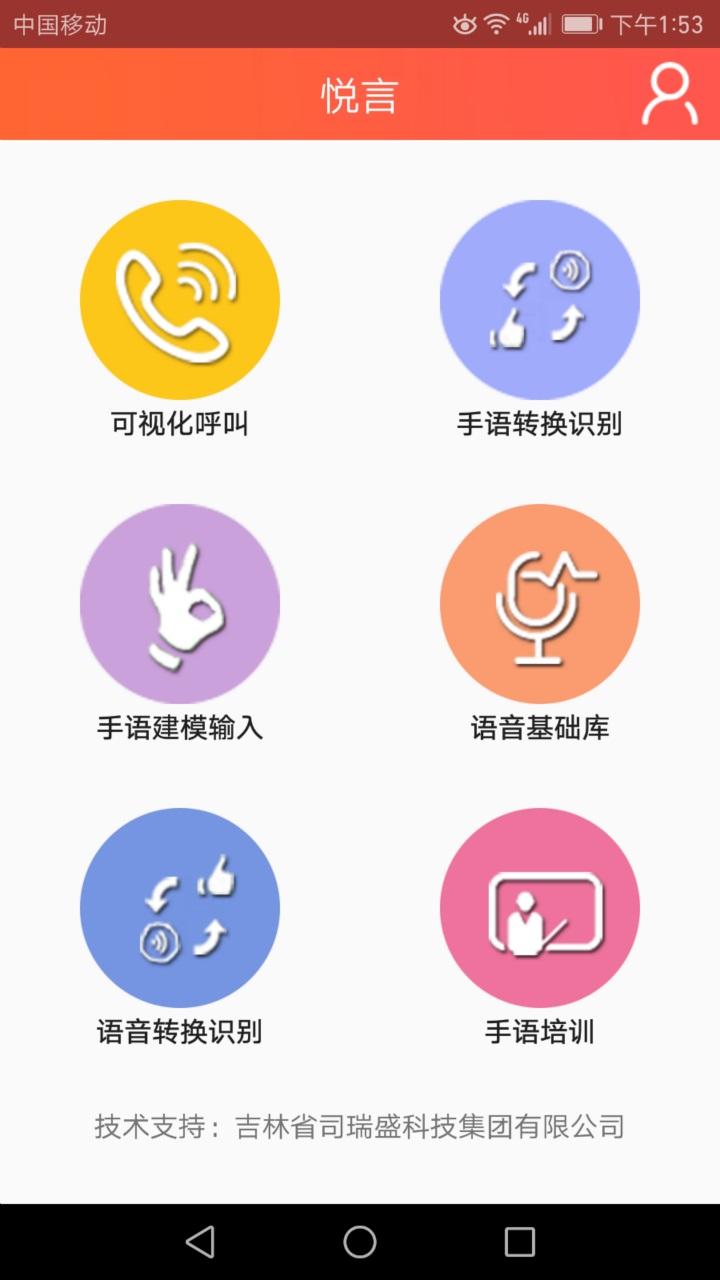
Task: Open 手语建模输入 sign modeling input
Action: [x=180, y=604]
